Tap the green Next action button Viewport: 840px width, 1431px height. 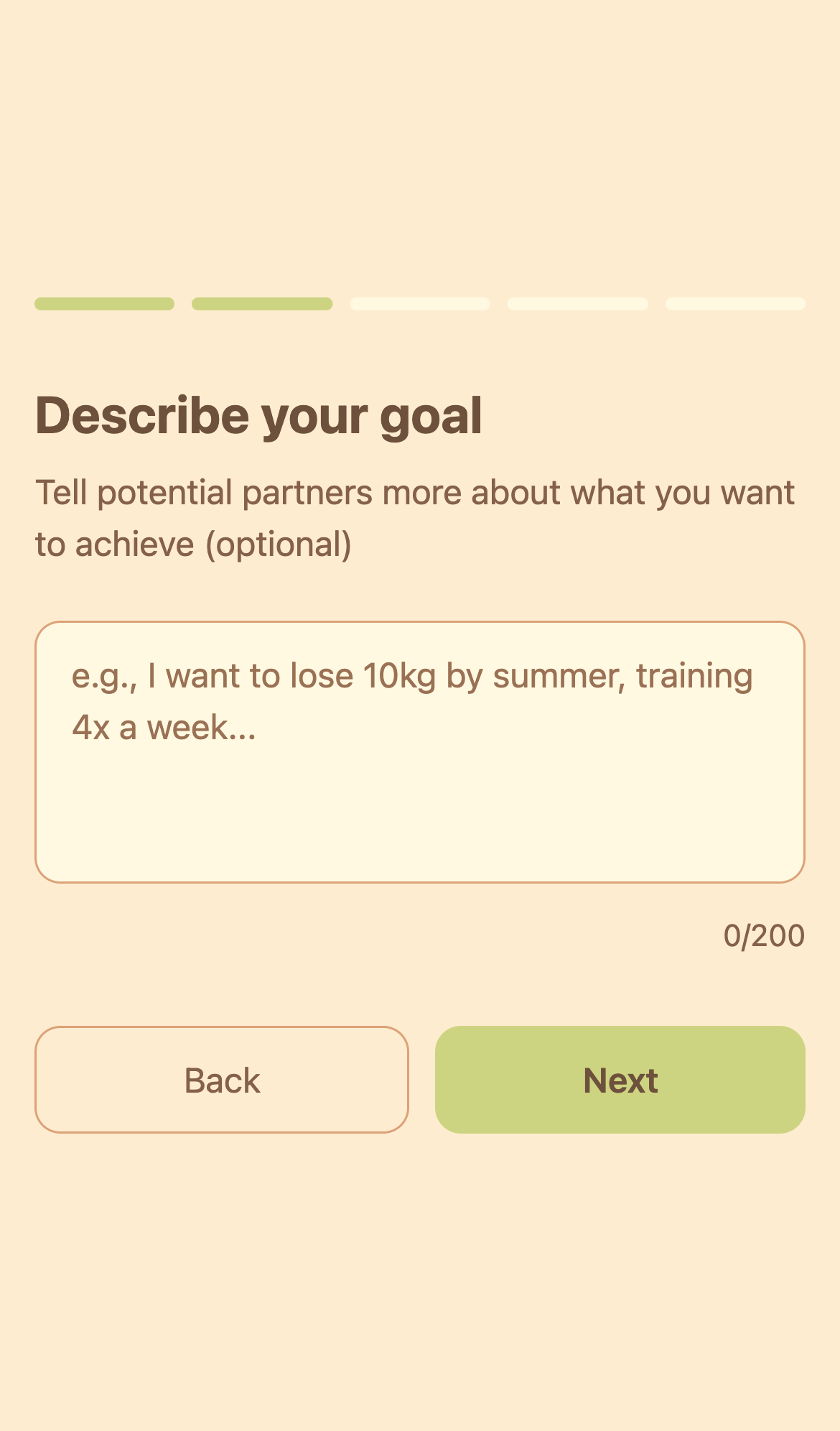tap(620, 1080)
